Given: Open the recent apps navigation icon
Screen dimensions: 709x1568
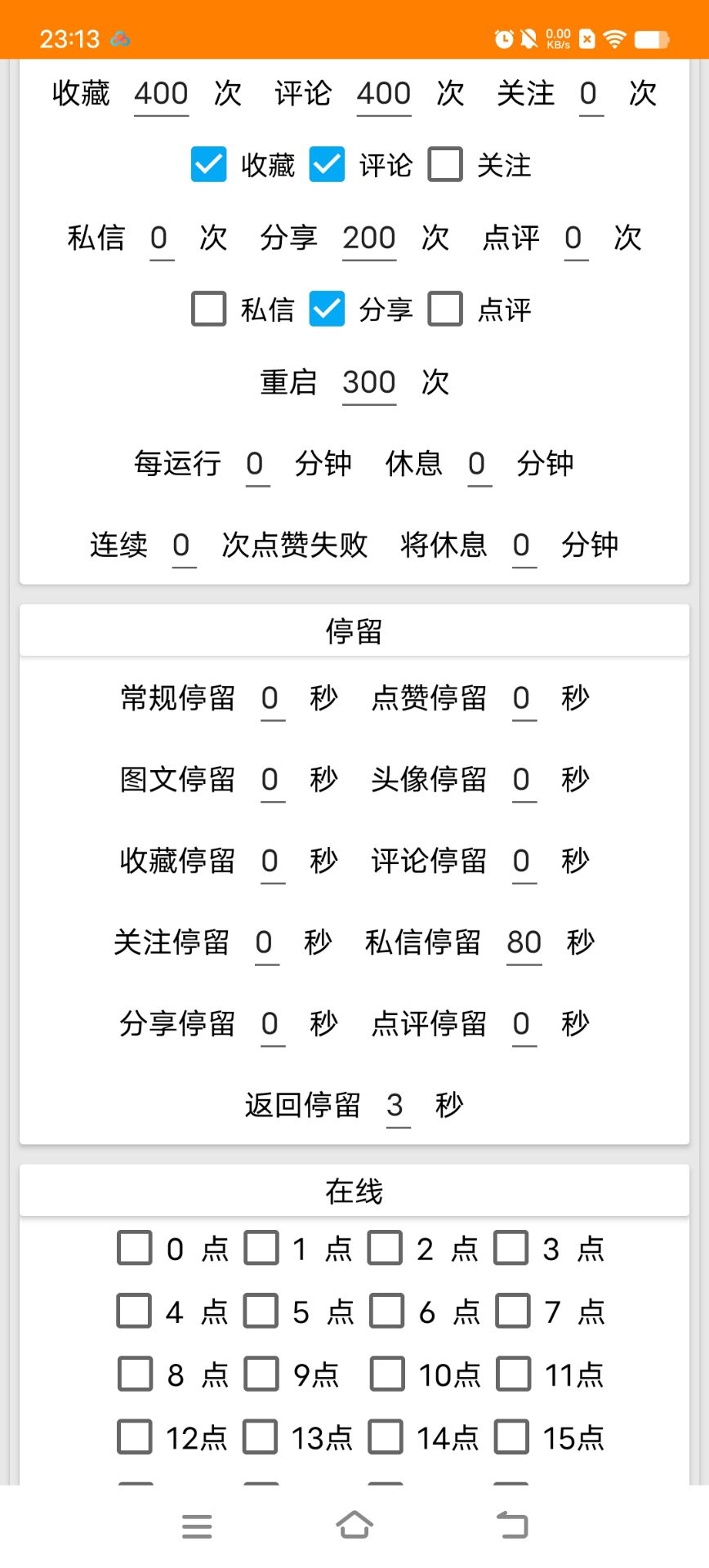Looking at the screenshot, I should [196, 1522].
